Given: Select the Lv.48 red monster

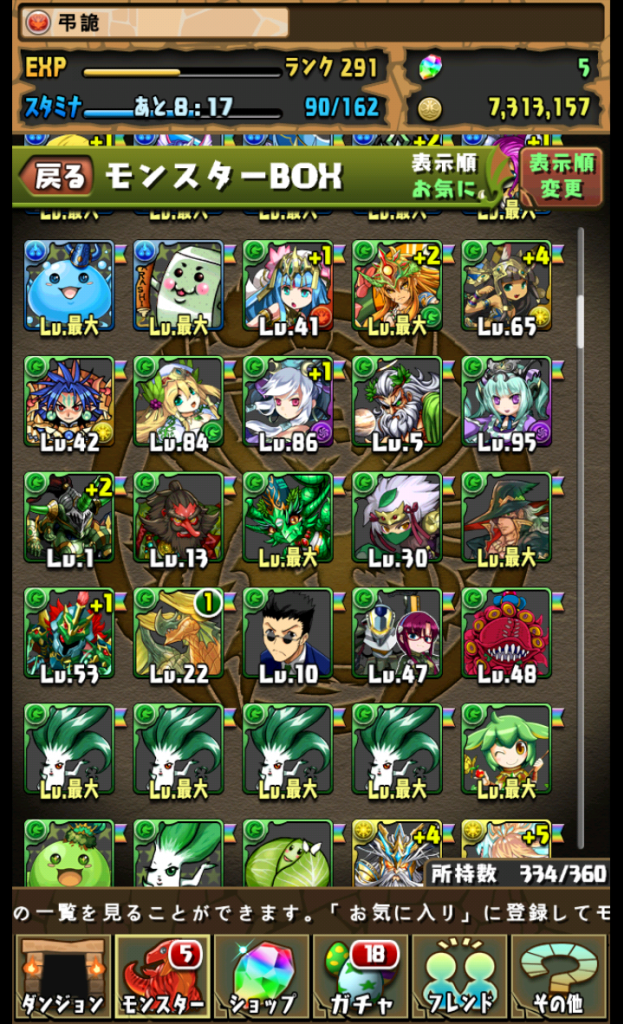Looking at the screenshot, I should coord(506,632).
